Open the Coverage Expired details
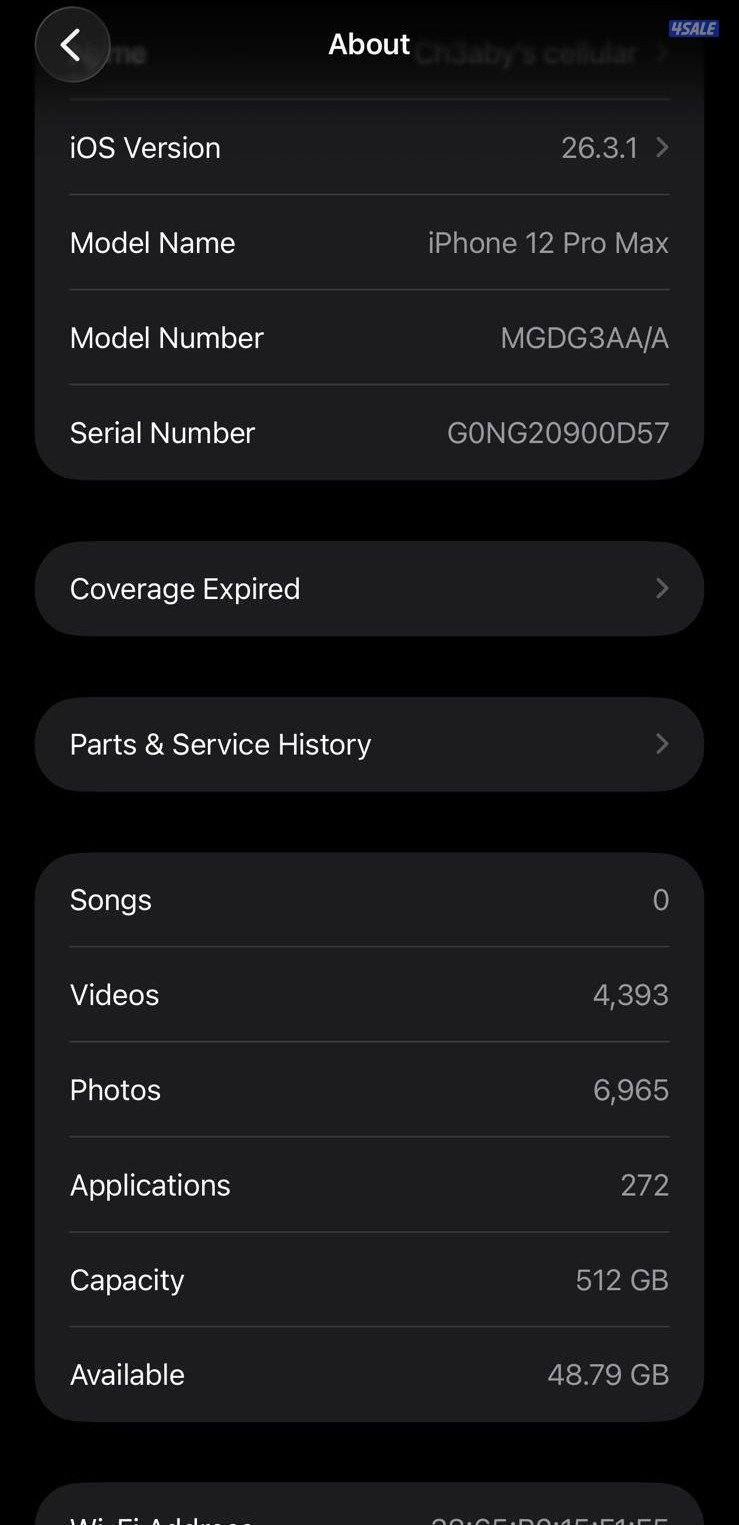 370,588
